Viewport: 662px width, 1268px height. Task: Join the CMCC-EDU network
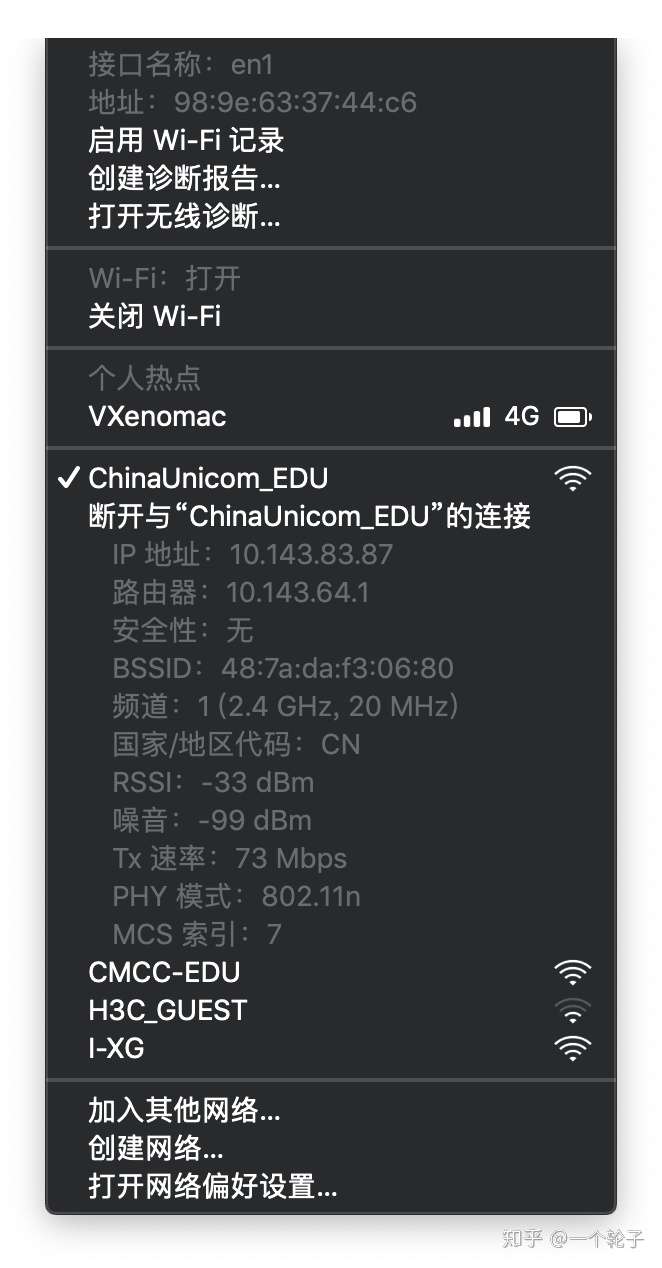165,972
